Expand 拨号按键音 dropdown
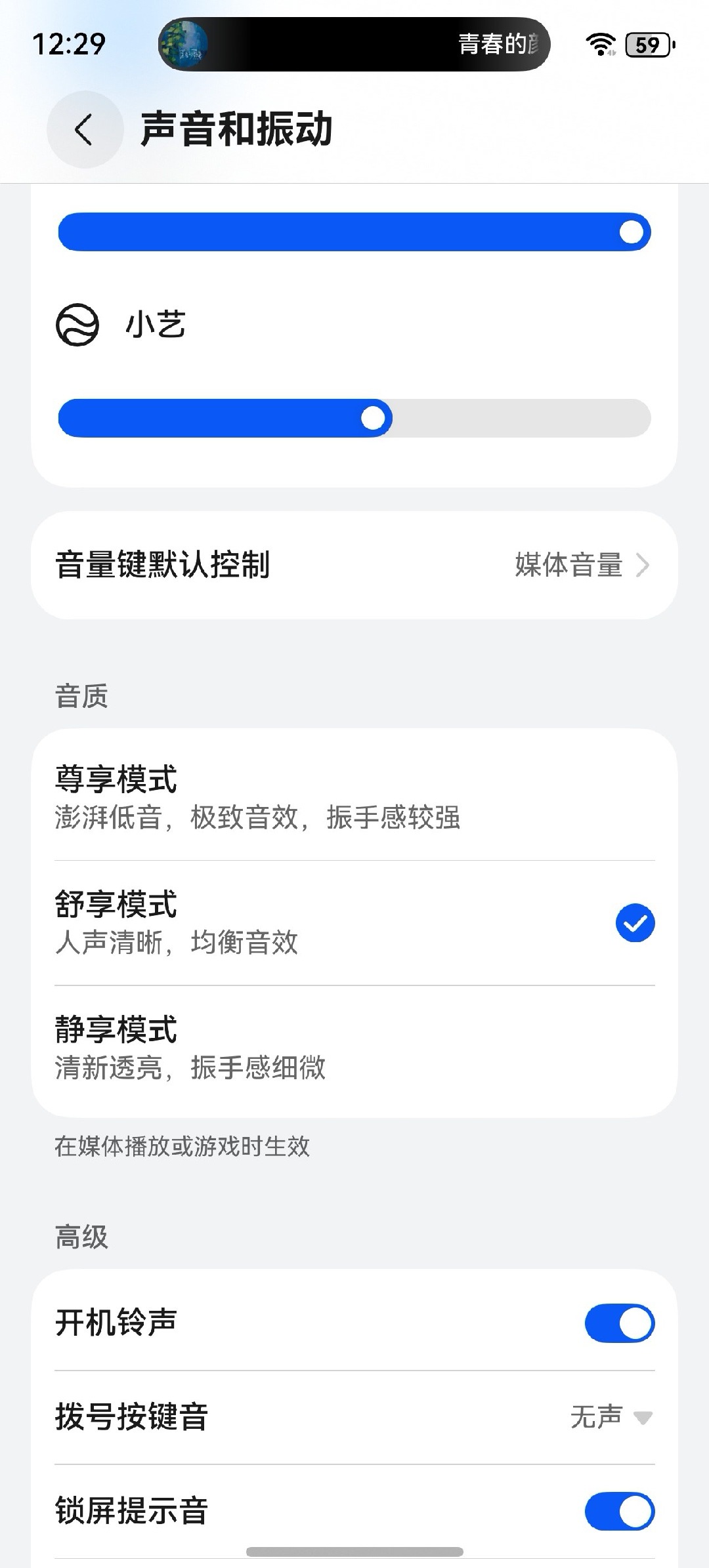This screenshot has width=709, height=1568. point(611,1417)
